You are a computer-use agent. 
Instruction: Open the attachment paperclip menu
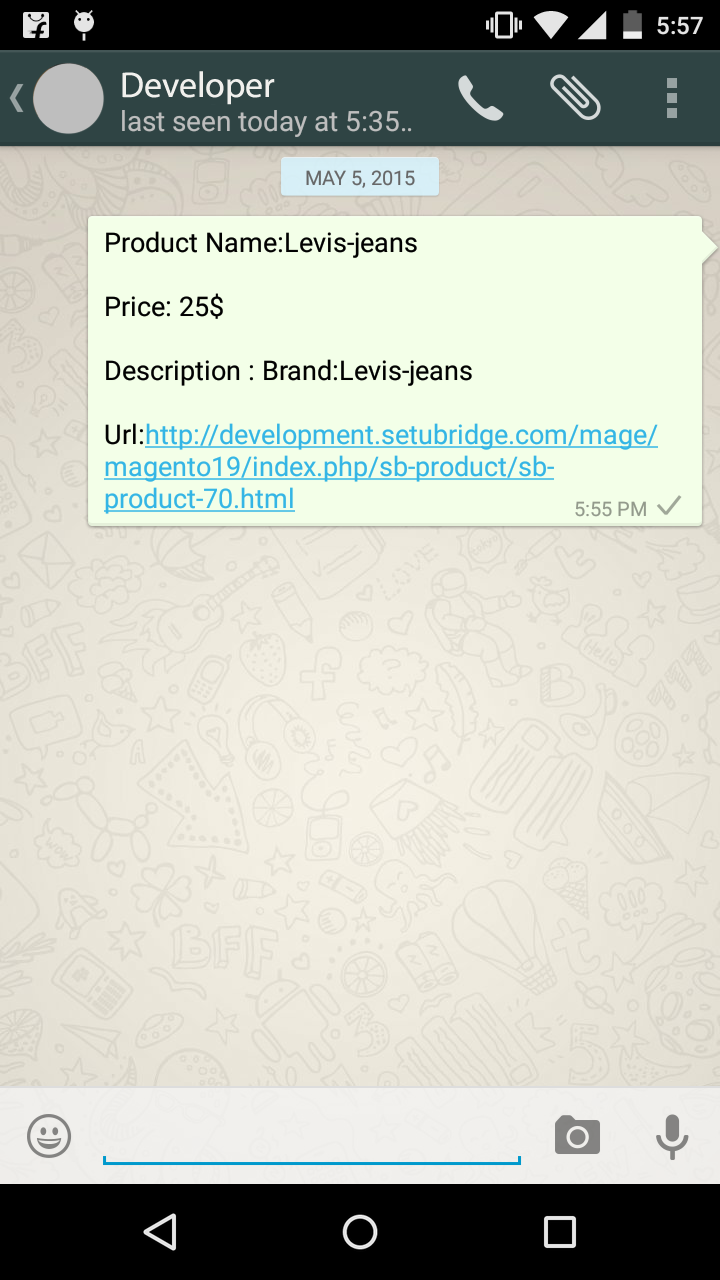point(575,98)
